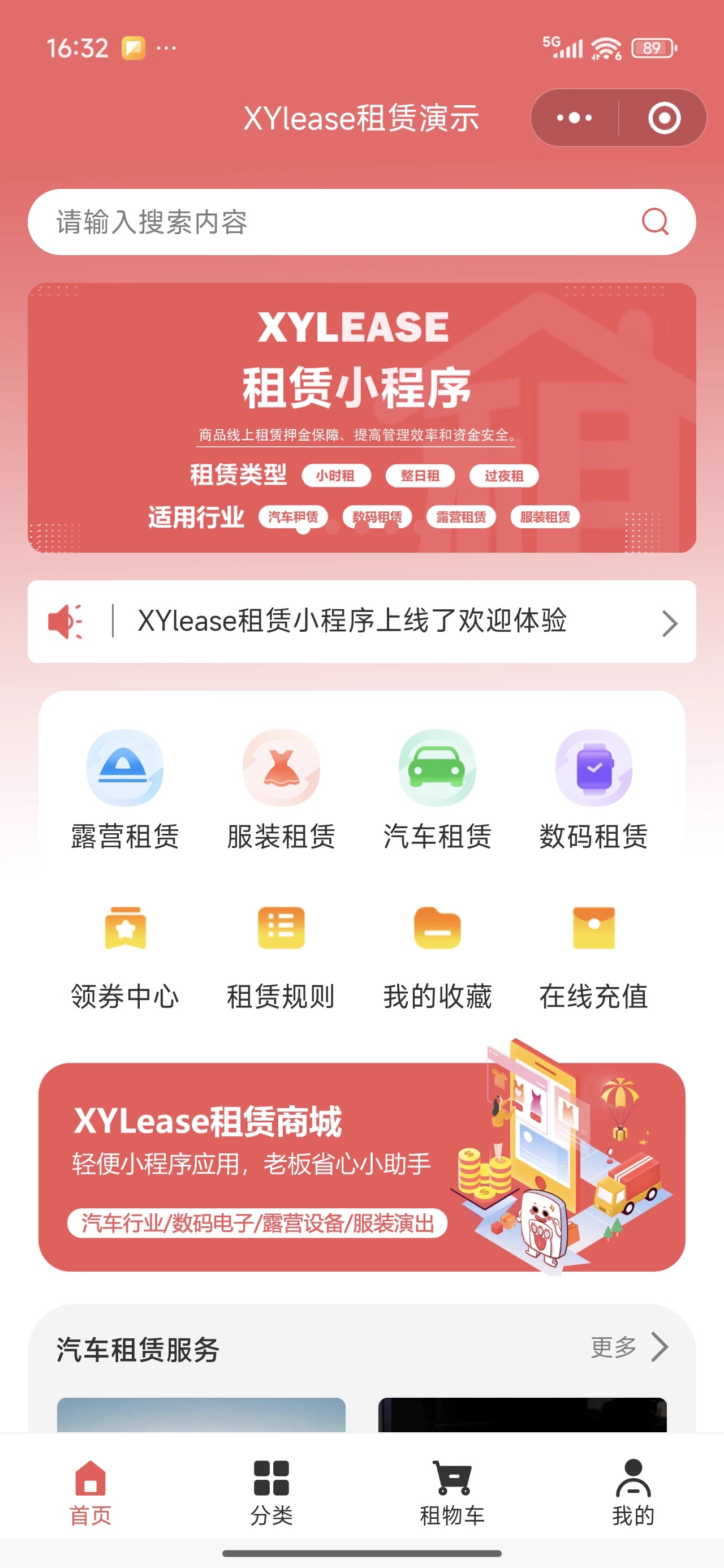Browse the 数码租赁 category
724x1568 pixels.
click(594, 790)
